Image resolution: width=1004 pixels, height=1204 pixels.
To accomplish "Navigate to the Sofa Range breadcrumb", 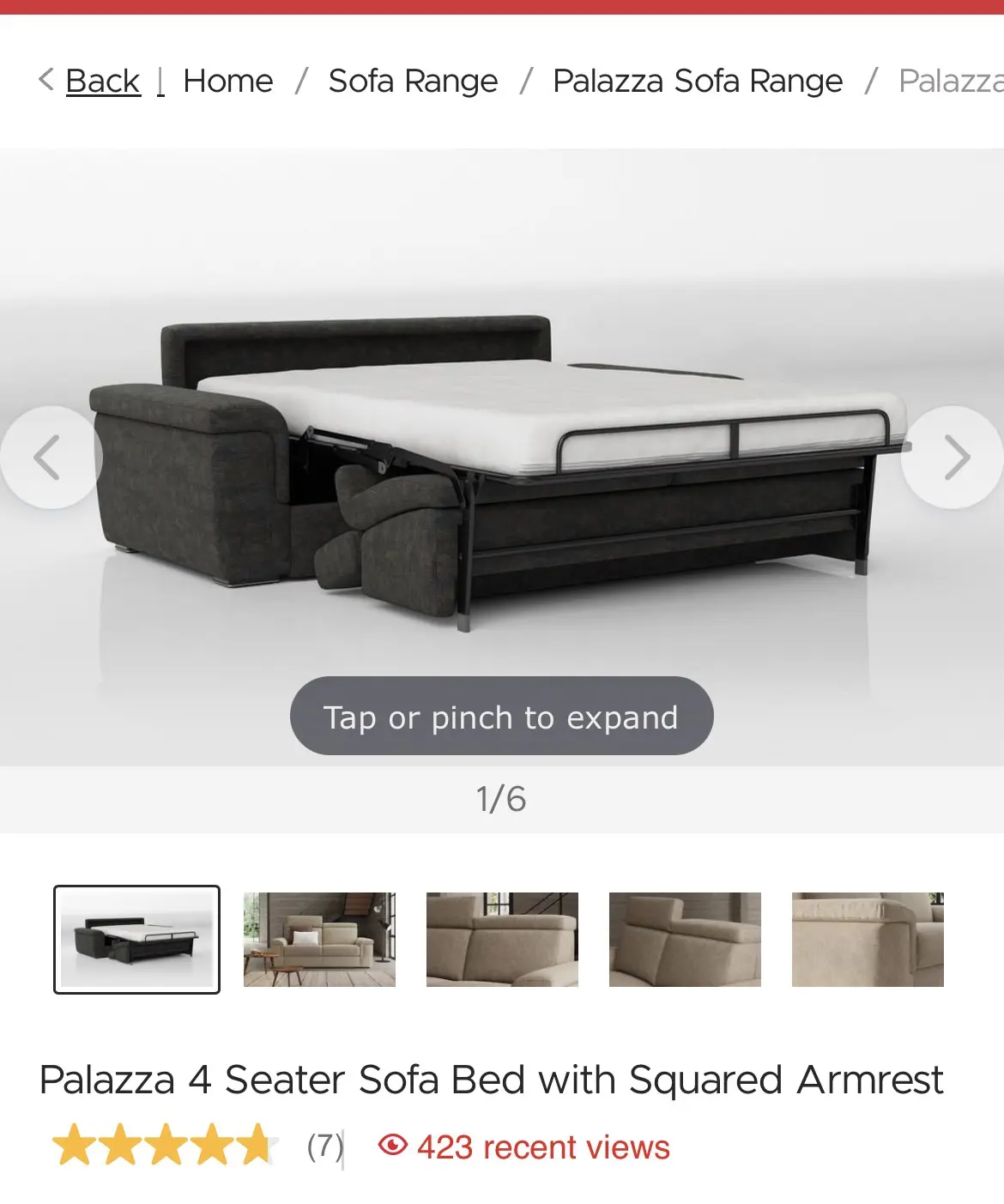I will [414, 81].
